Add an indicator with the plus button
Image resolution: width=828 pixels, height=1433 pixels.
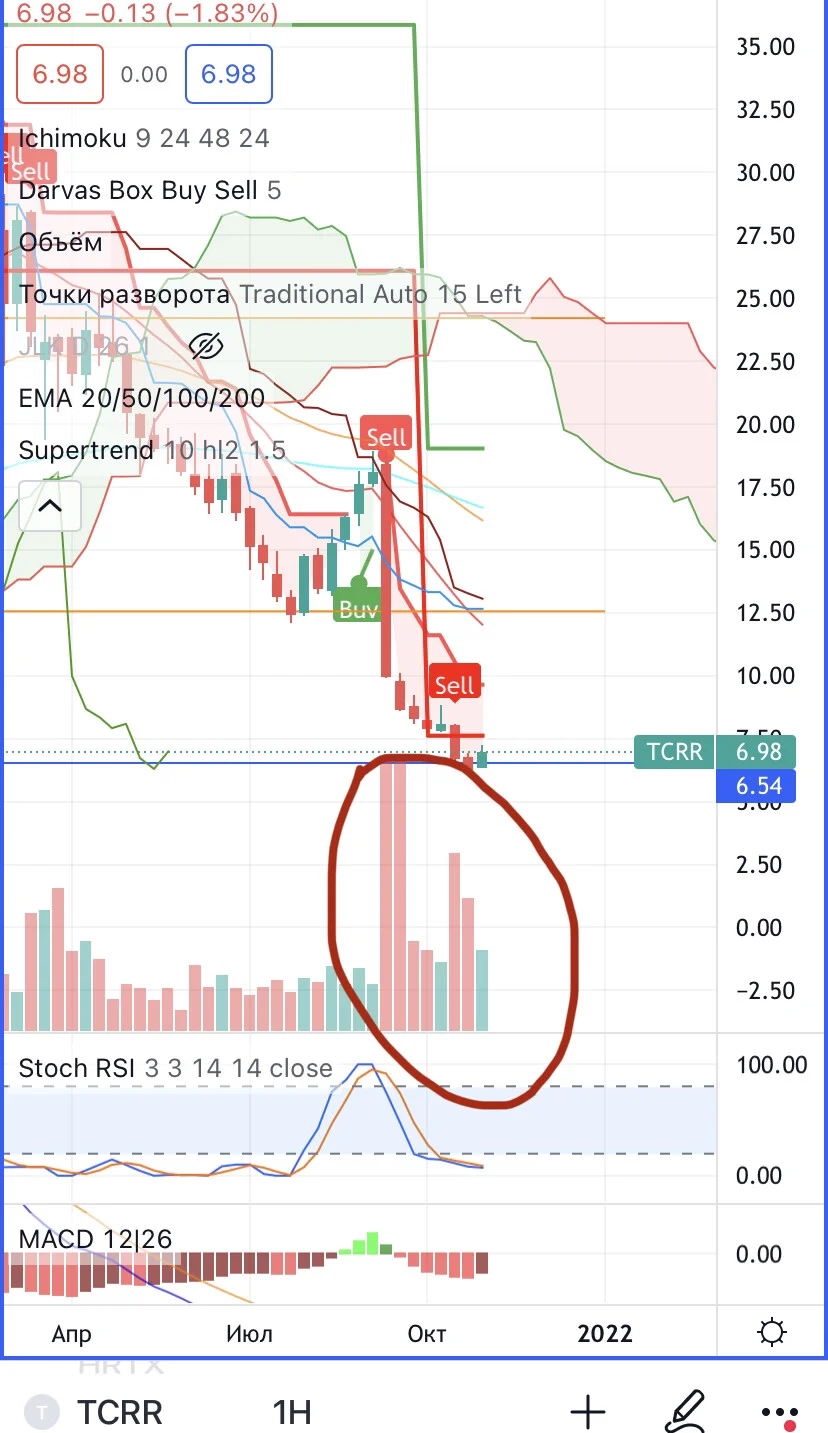[x=588, y=1412]
